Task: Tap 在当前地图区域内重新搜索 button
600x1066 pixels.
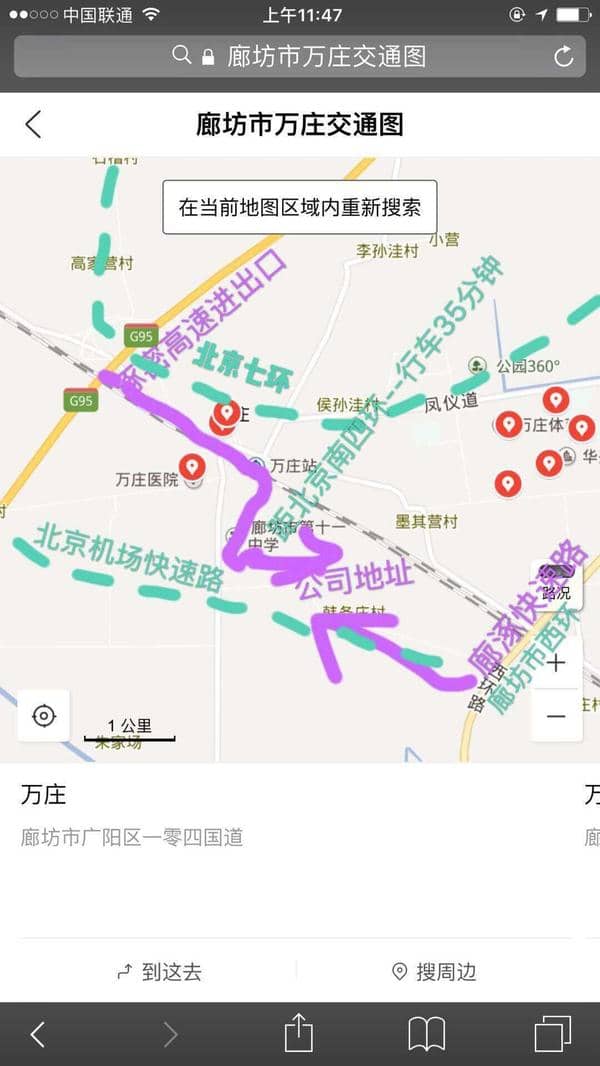Action: tap(300, 207)
